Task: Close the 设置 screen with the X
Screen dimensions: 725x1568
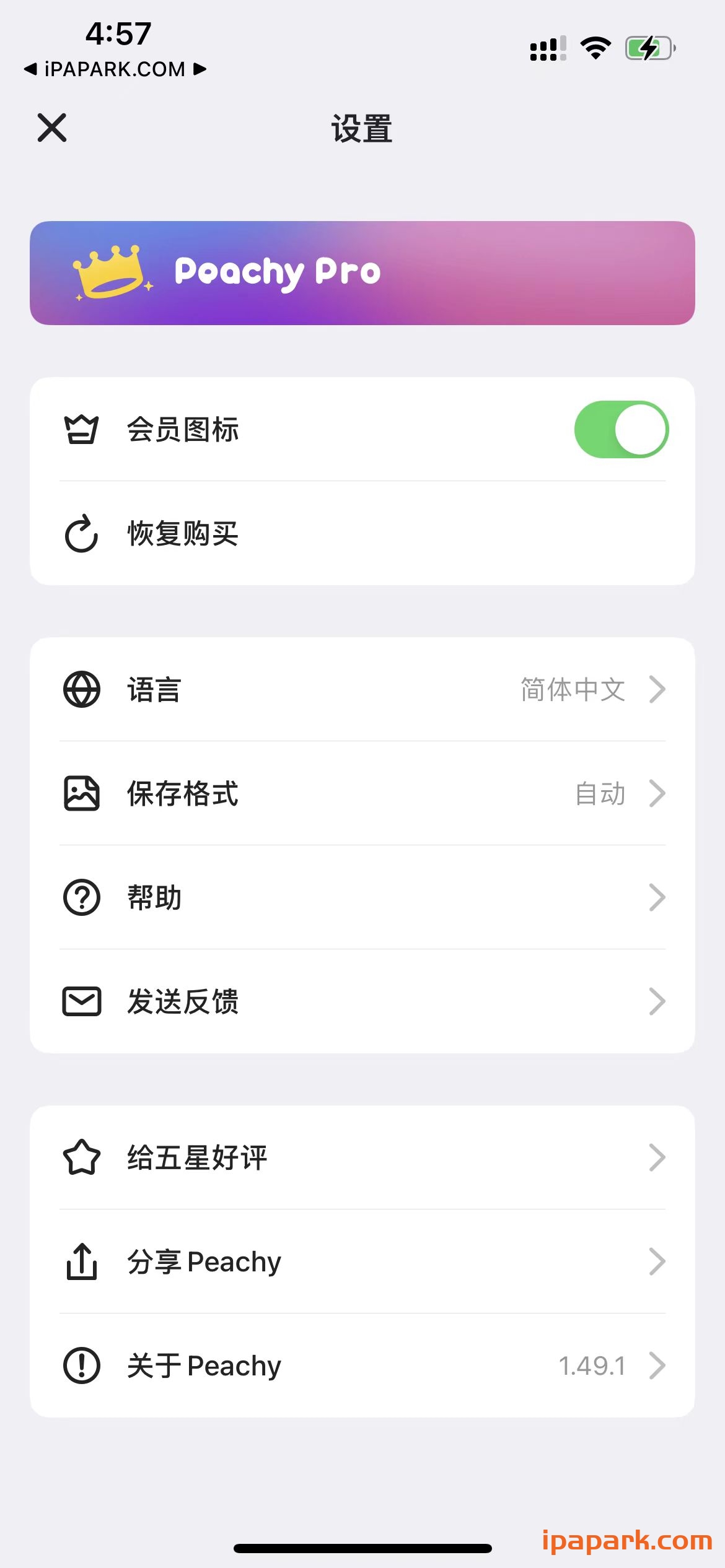Action: (x=51, y=128)
